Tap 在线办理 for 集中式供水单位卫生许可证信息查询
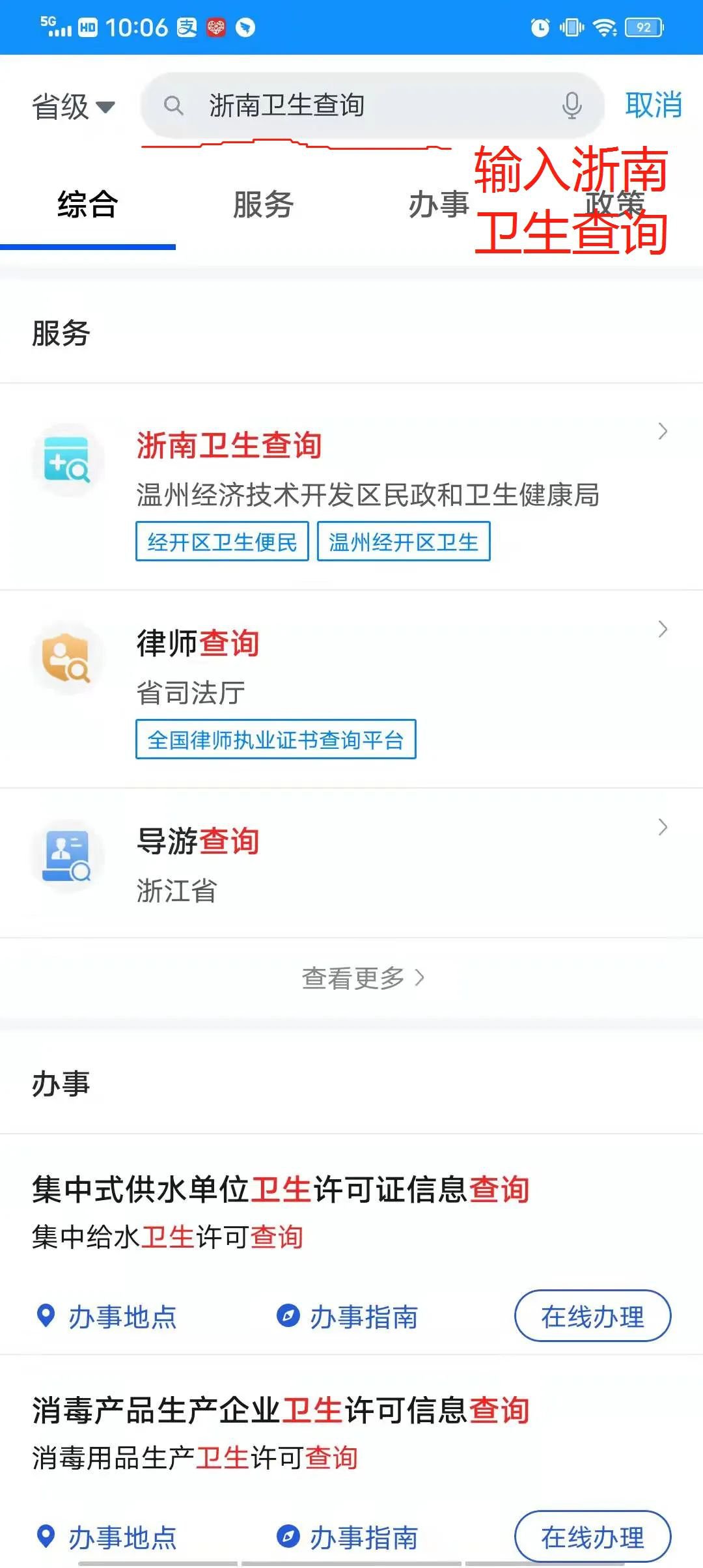The height and width of the screenshot is (1568, 703). pyautogui.click(x=592, y=1317)
